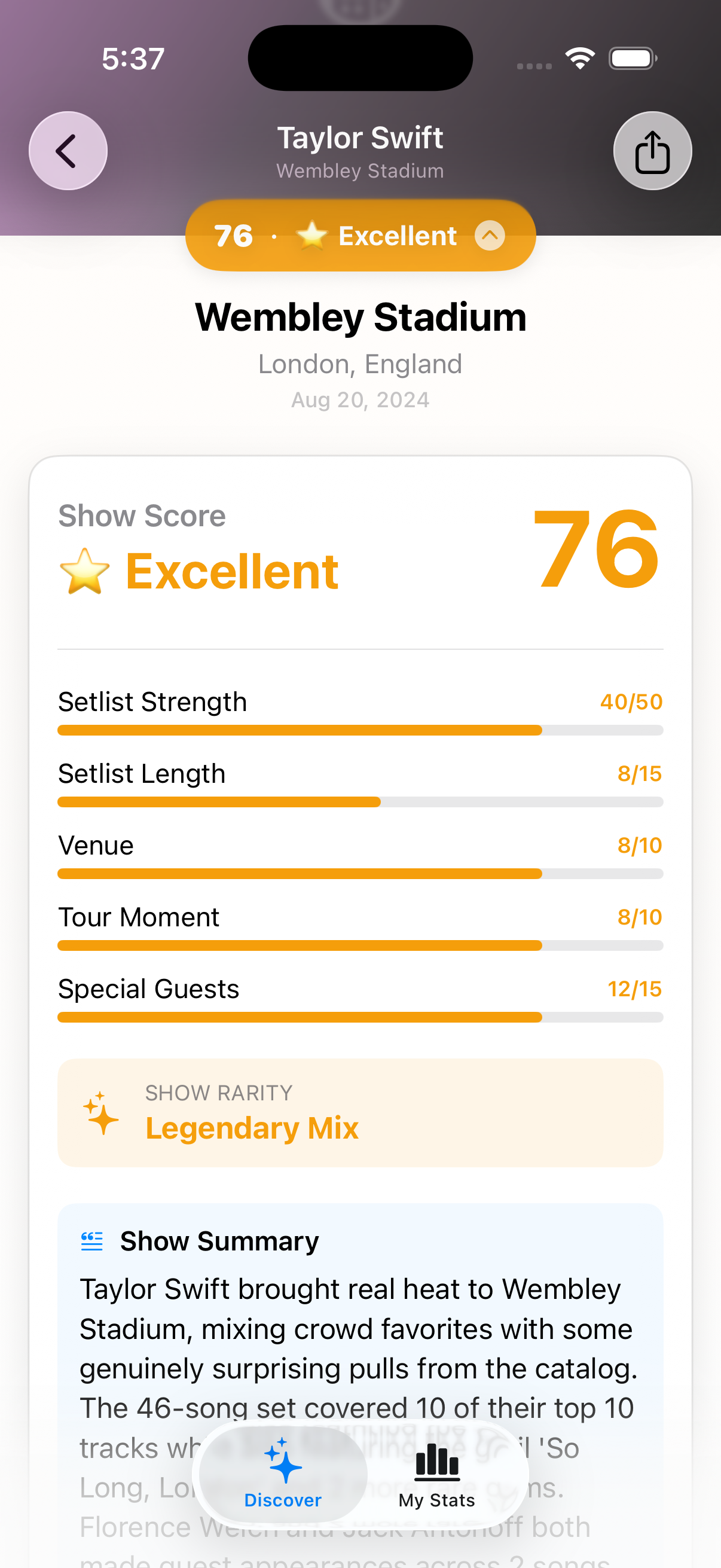The width and height of the screenshot is (721, 1568).
Task: Tap the star emoji in the score pill
Action: tap(313, 236)
